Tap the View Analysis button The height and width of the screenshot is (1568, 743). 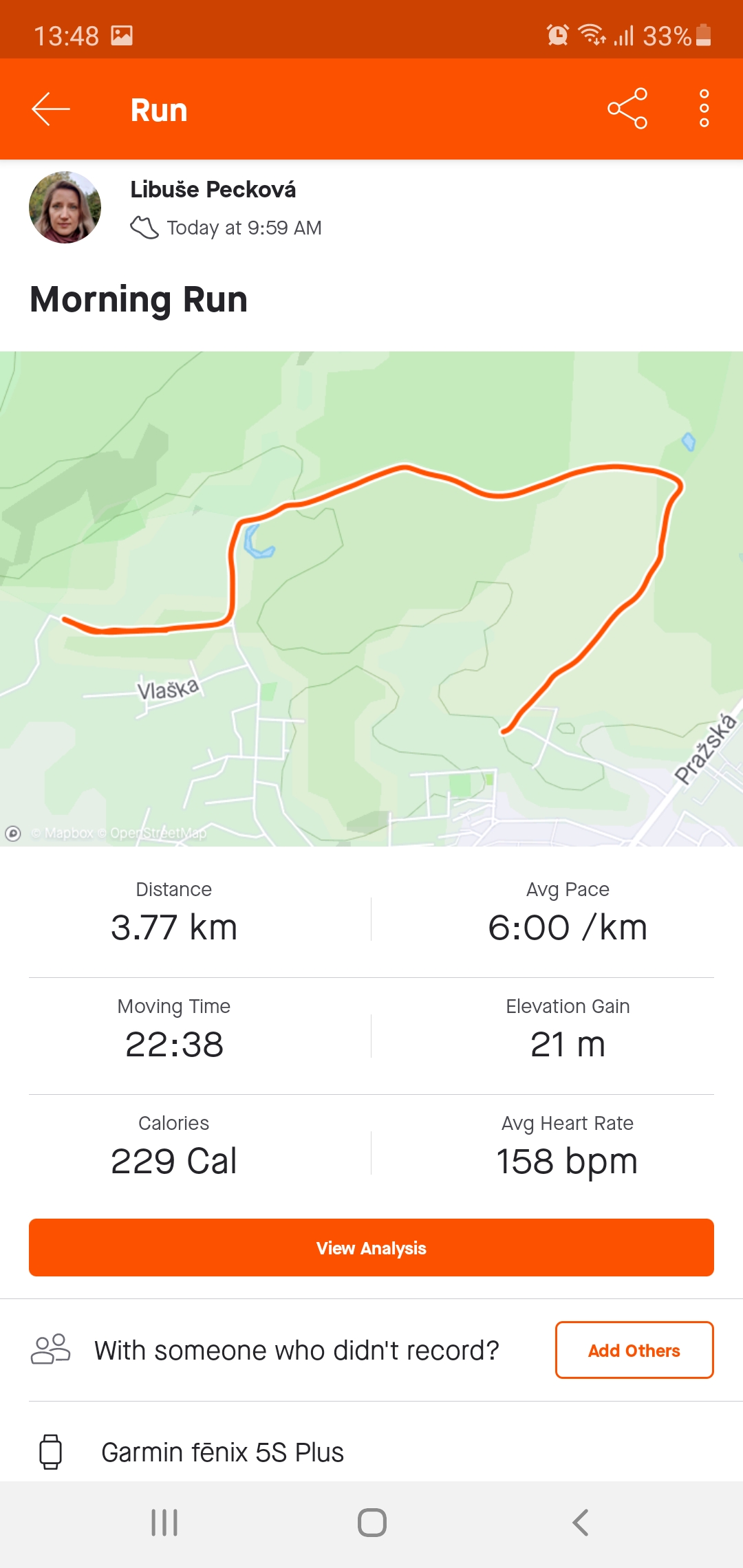(371, 1248)
